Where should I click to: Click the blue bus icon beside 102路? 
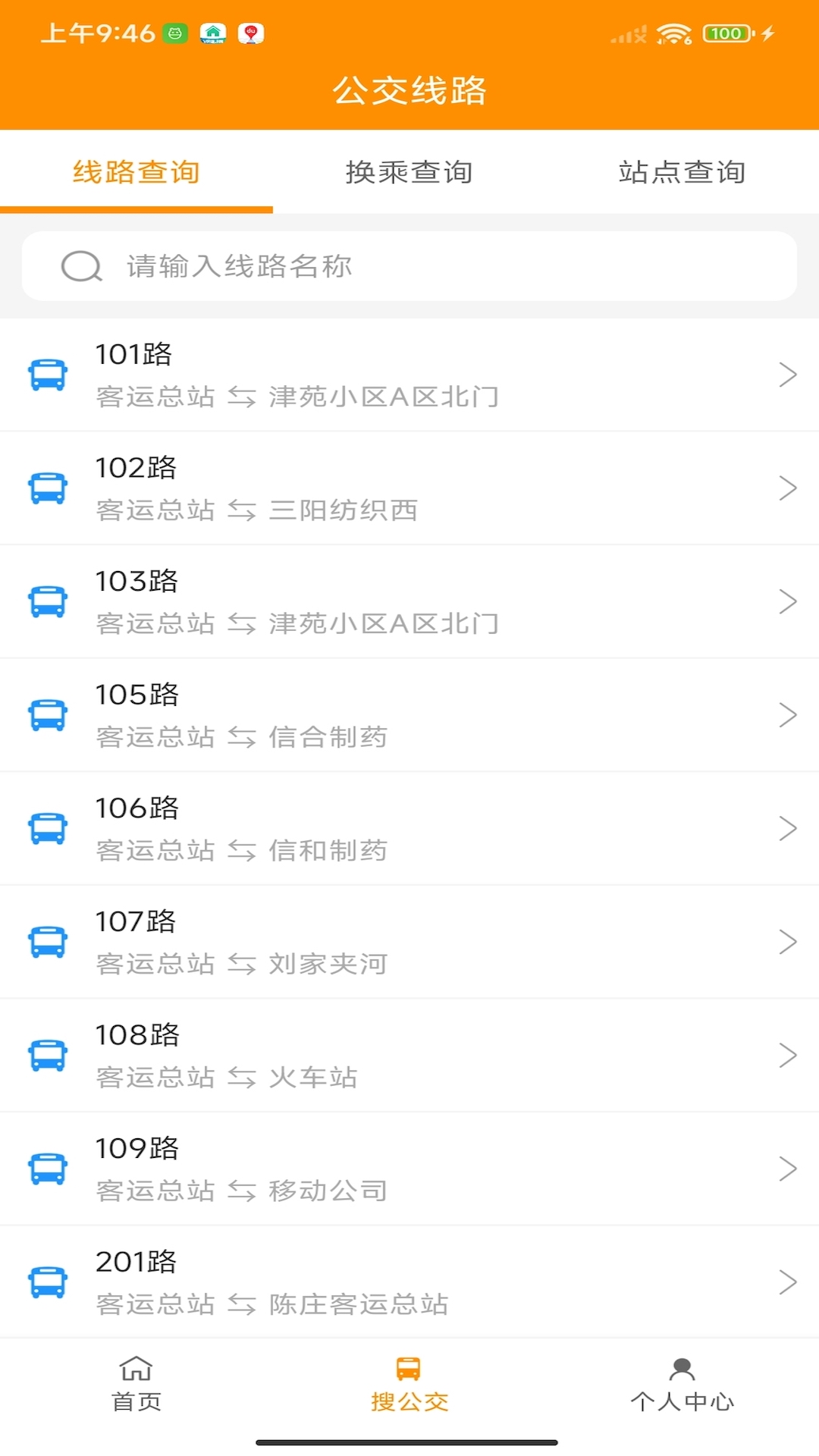(49, 488)
